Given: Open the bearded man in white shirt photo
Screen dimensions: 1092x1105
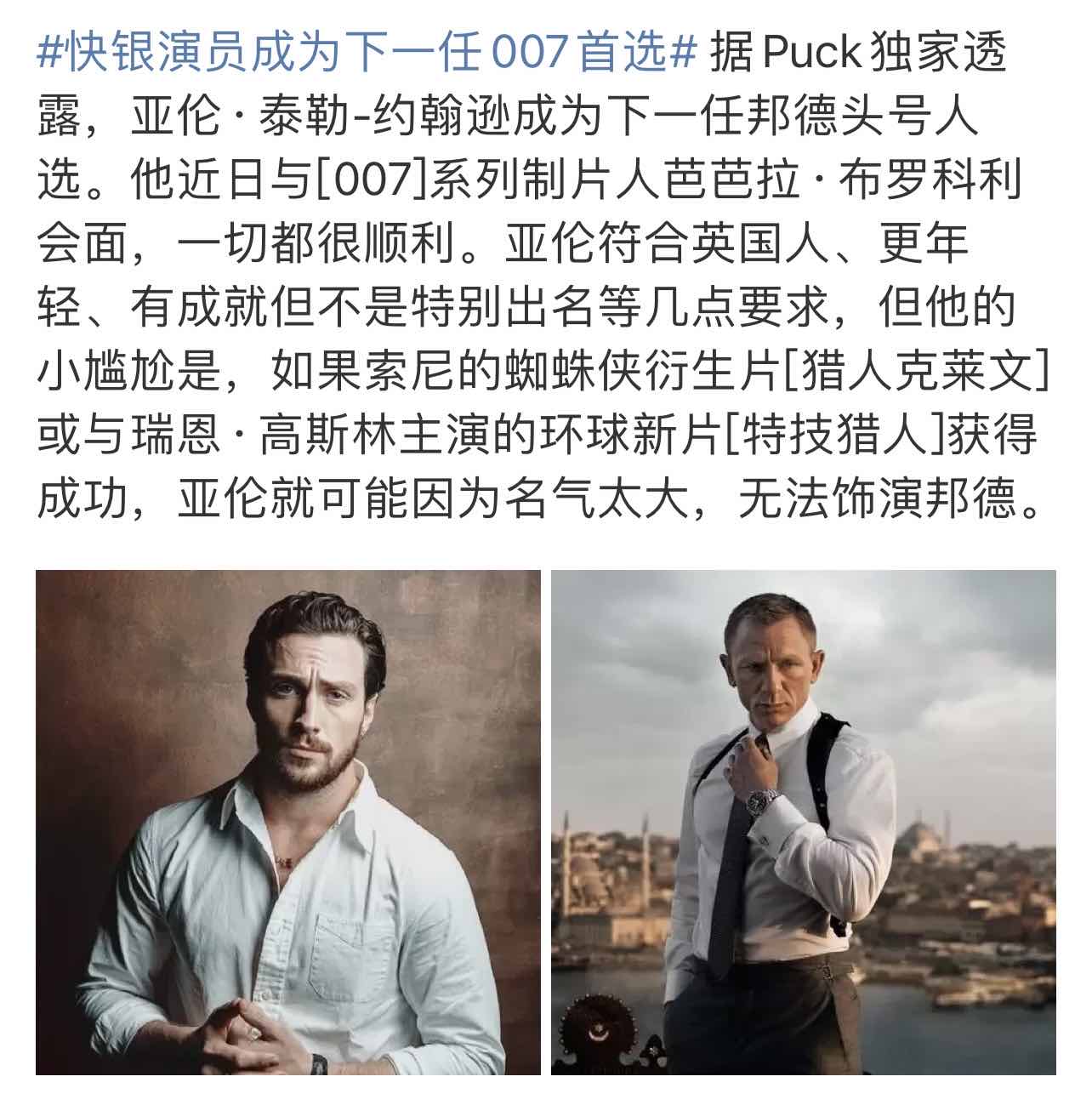Looking at the screenshot, I should [x=287, y=822].
